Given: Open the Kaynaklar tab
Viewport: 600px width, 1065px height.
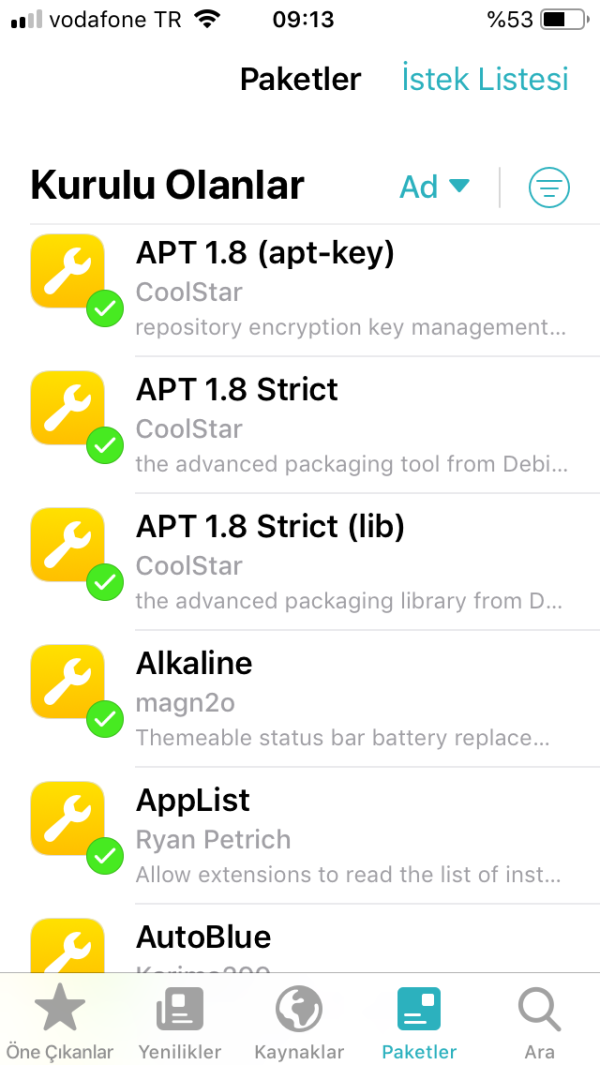Looking at the screenshot, I should 299,1022.
